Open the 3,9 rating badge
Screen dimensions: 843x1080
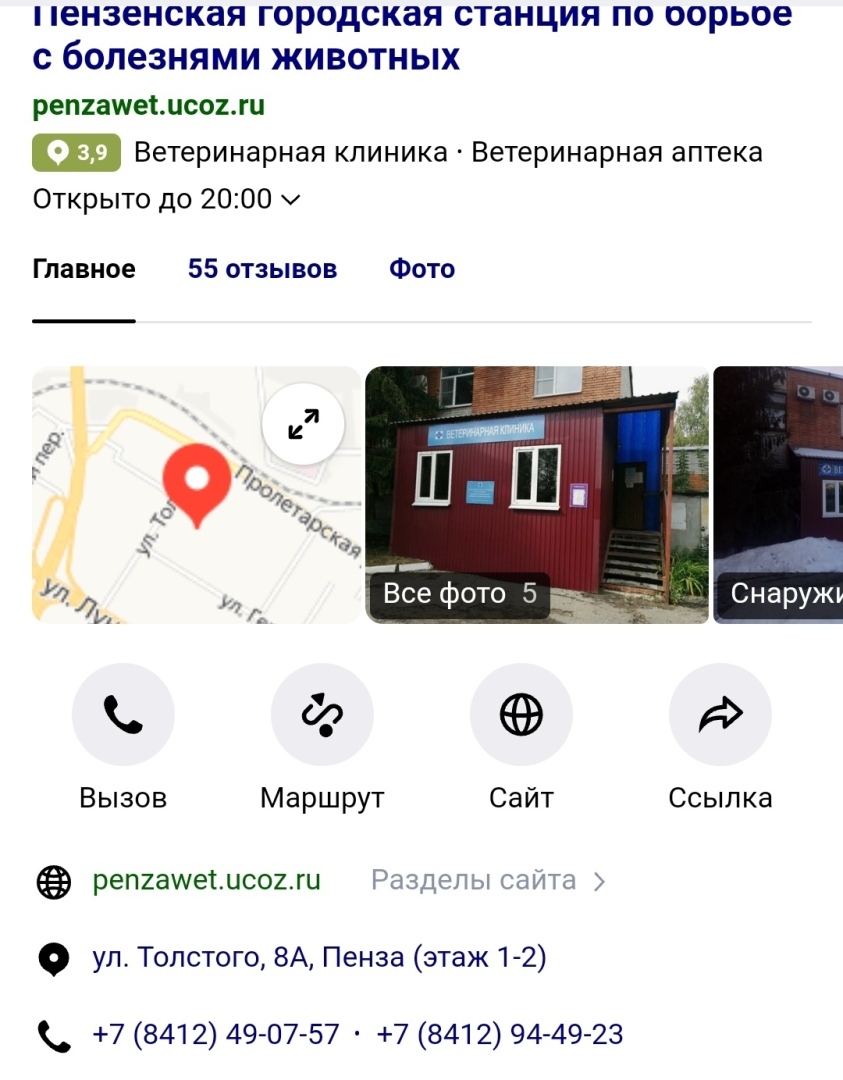76,153
